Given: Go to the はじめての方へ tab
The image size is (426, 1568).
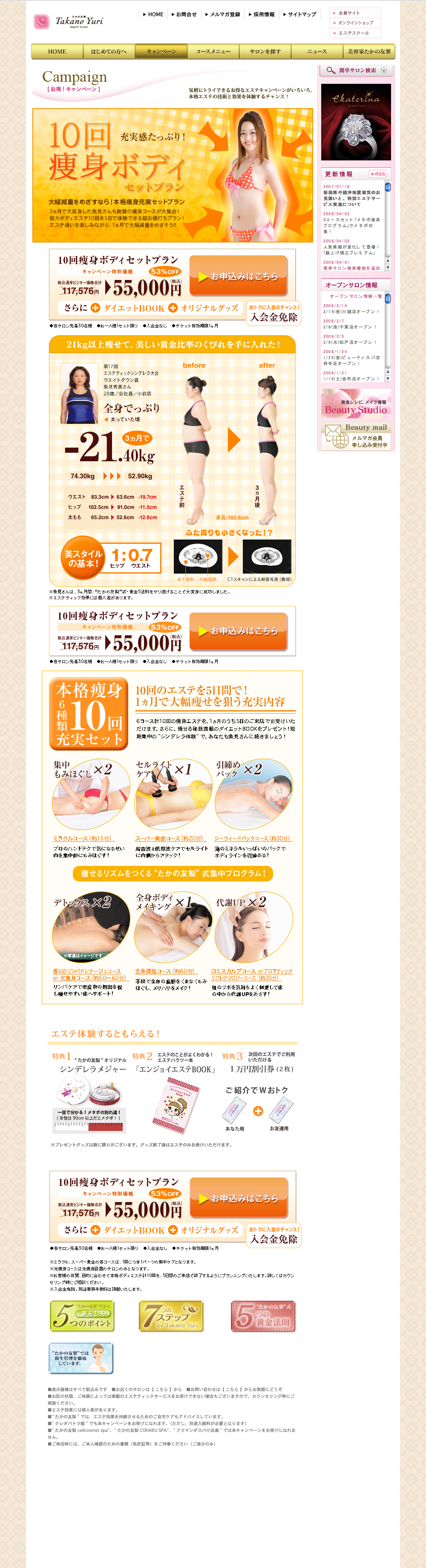Looking at the screenshot, I should [x=109, y=52].
